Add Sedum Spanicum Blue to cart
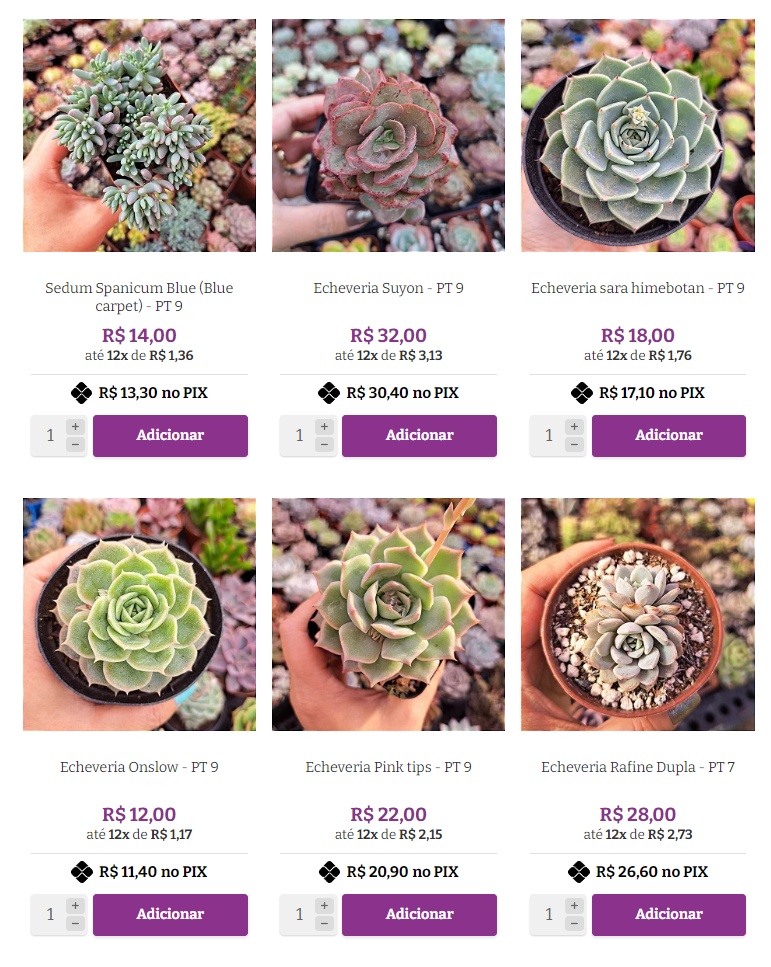Image resolution: width=771 pixels, height=967 pixels. point(170,436)
